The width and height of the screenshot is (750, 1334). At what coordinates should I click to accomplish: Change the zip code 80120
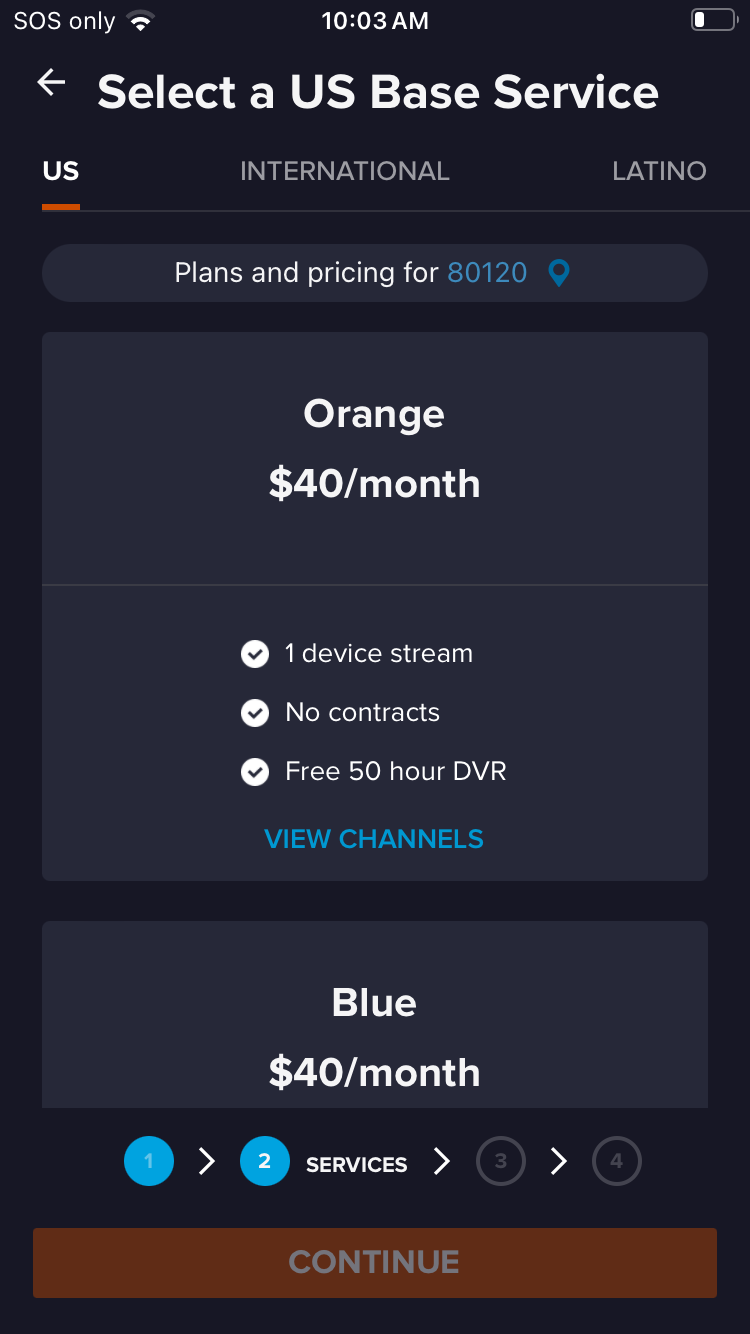pyautogui.click(x=487, y=272)
